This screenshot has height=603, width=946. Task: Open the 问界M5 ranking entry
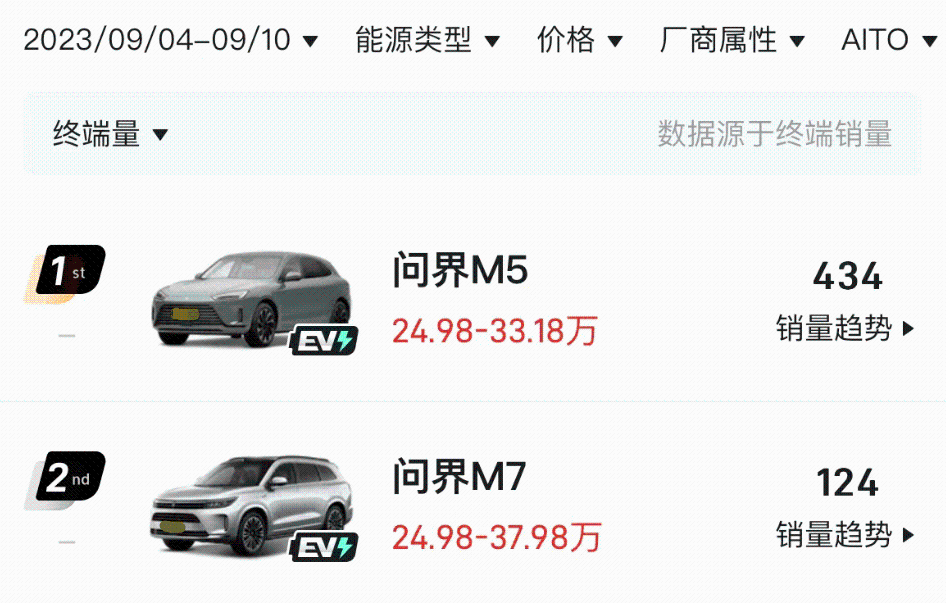tap(459, 271)
